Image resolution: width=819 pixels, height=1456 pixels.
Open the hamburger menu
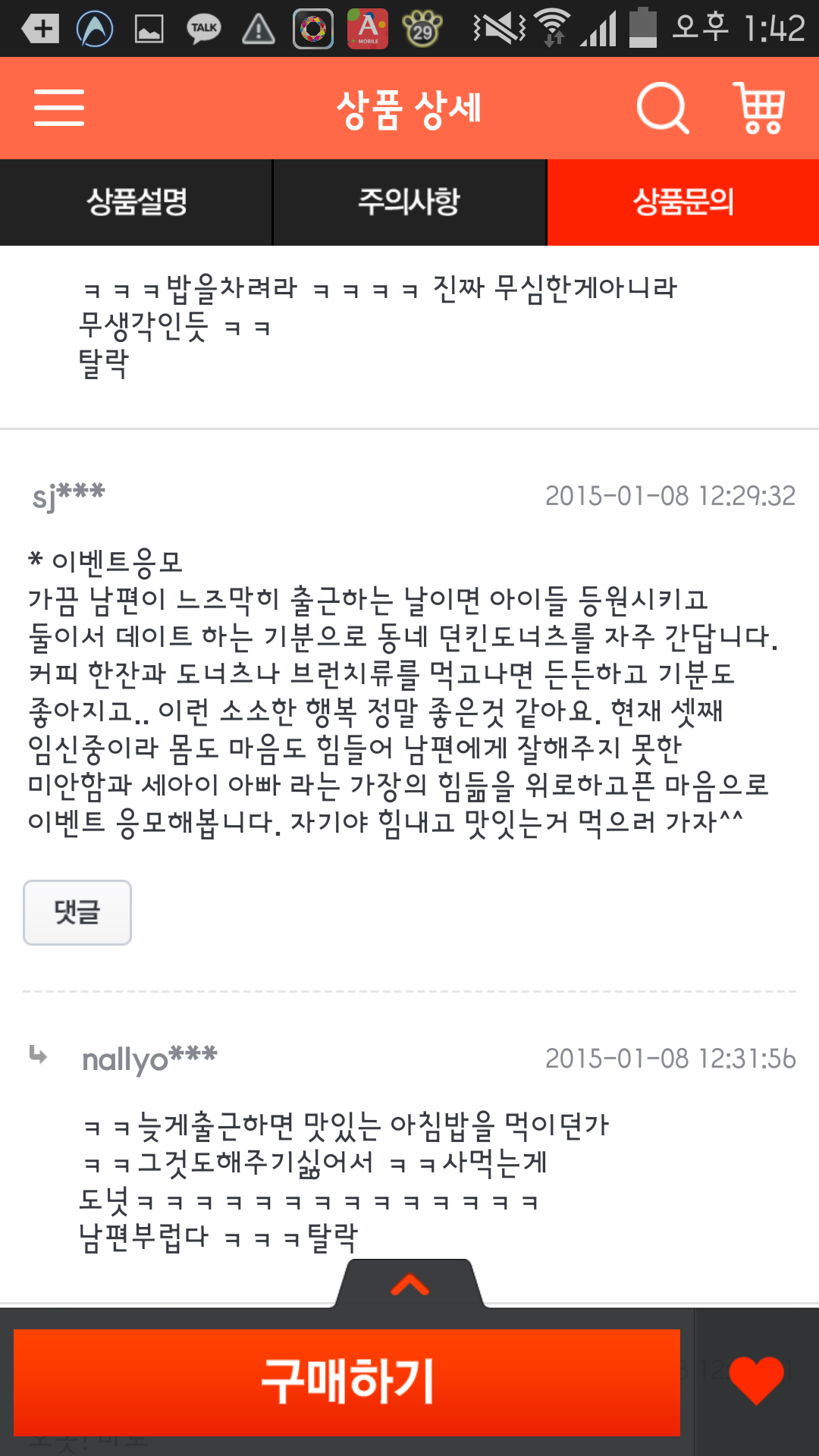pos(59,107)
